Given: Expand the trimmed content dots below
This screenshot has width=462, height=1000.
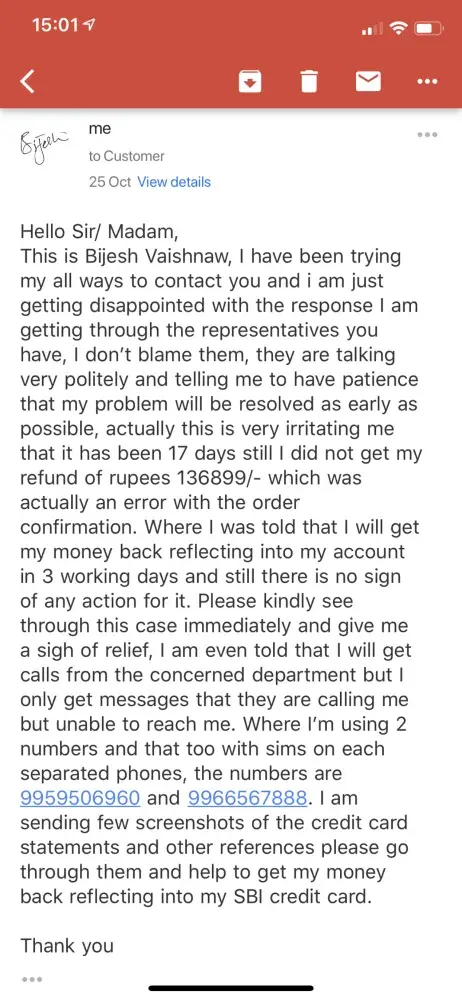Looking at the screenshot, I should [31, 978].
